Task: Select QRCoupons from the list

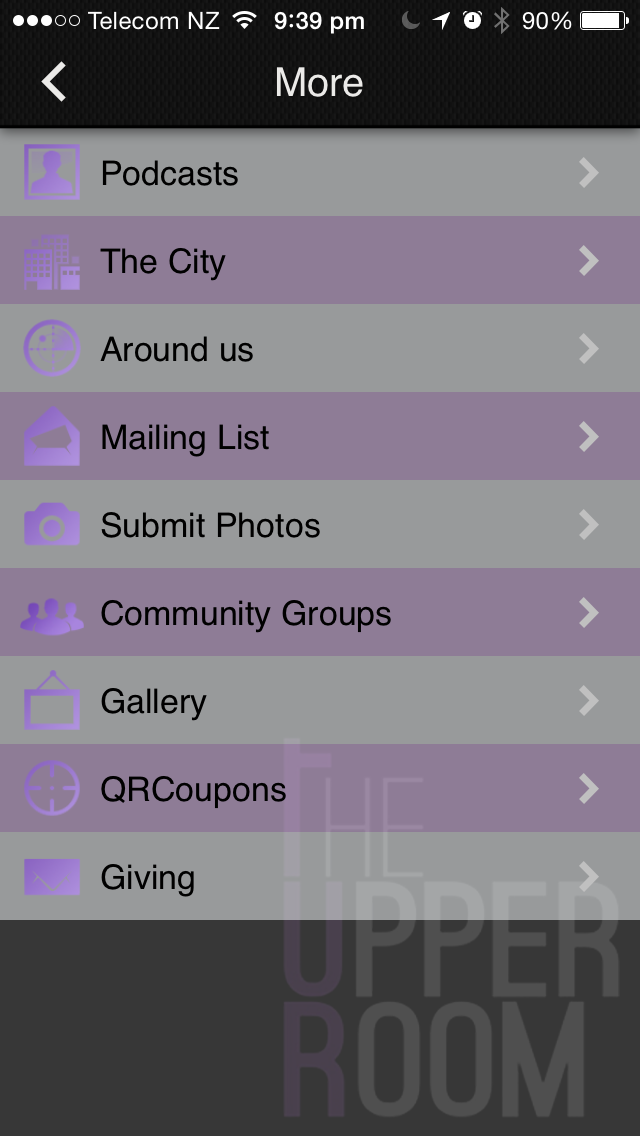Action: [x=320, y=789]
